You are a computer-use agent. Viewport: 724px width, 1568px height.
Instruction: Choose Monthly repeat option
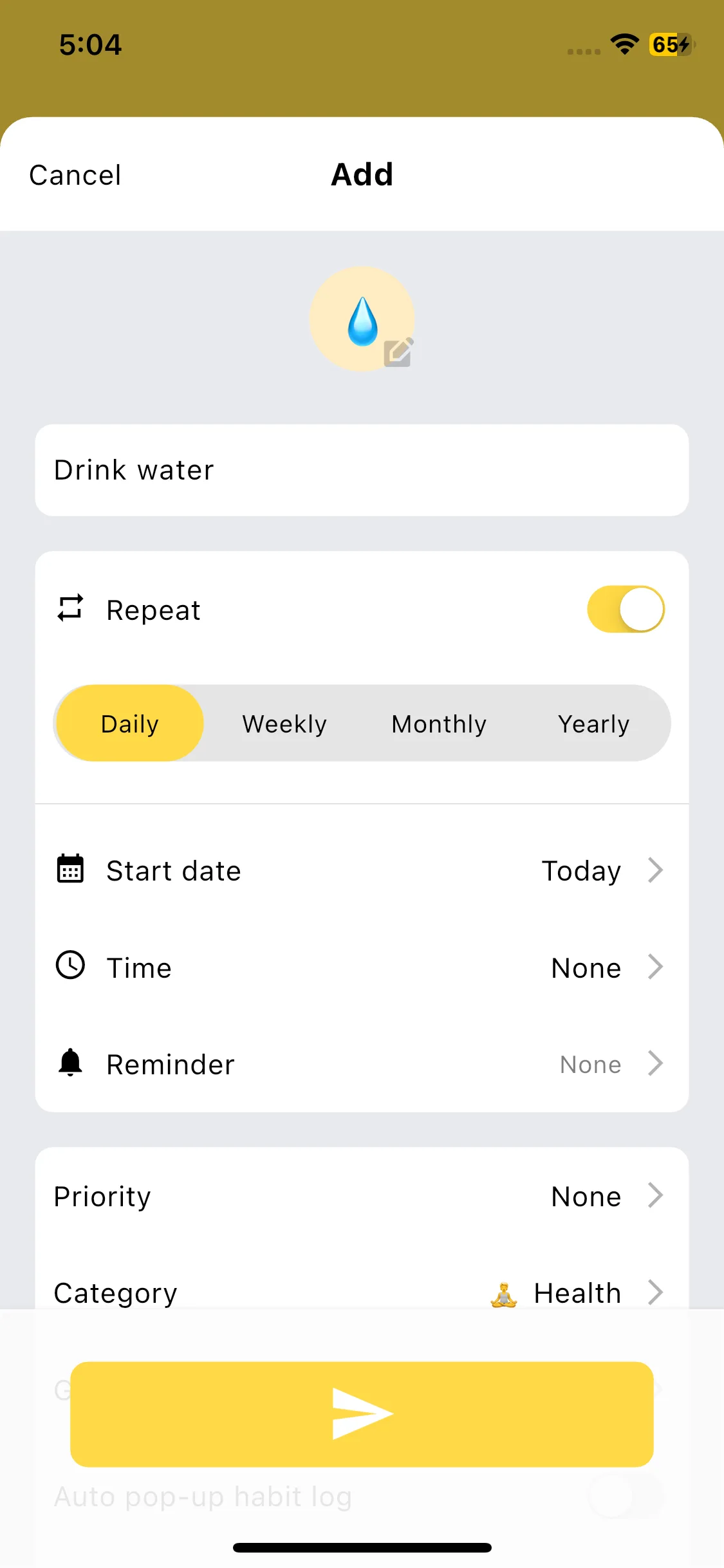439,723
